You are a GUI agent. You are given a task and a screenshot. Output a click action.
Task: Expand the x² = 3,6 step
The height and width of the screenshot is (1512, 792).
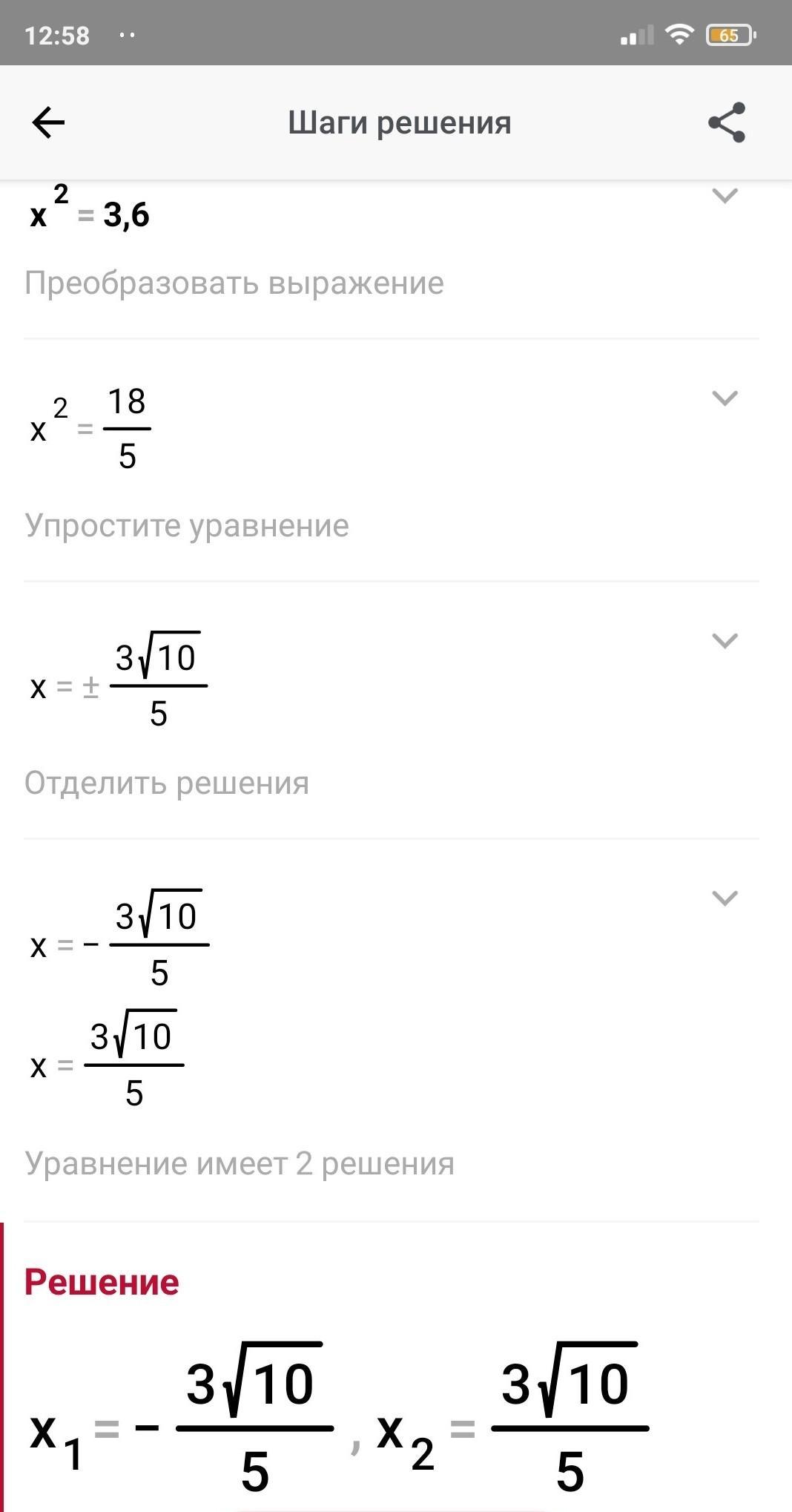click(x=725, y=196)
